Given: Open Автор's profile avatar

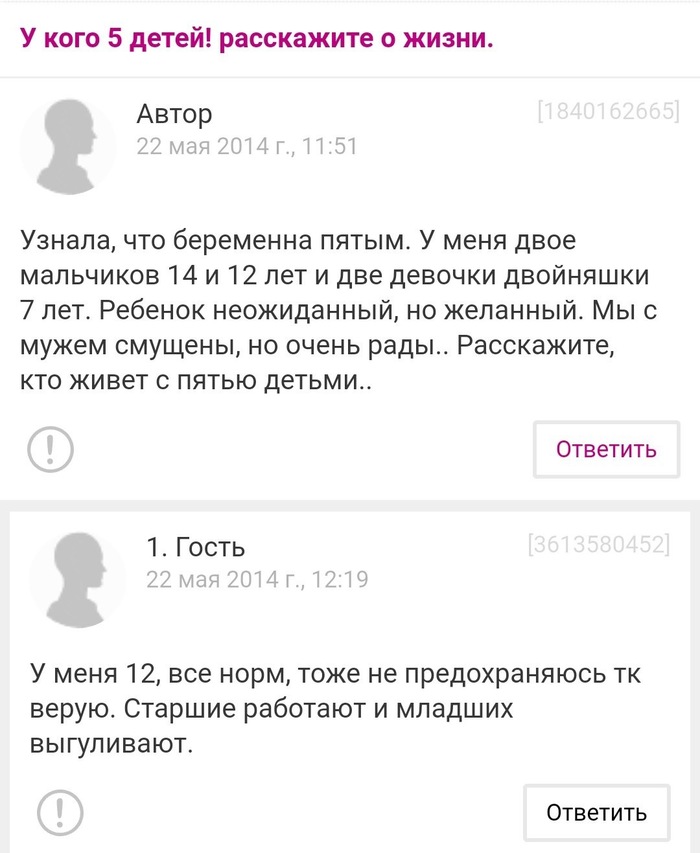Looking at the screenshot, I should pos(67,145).
